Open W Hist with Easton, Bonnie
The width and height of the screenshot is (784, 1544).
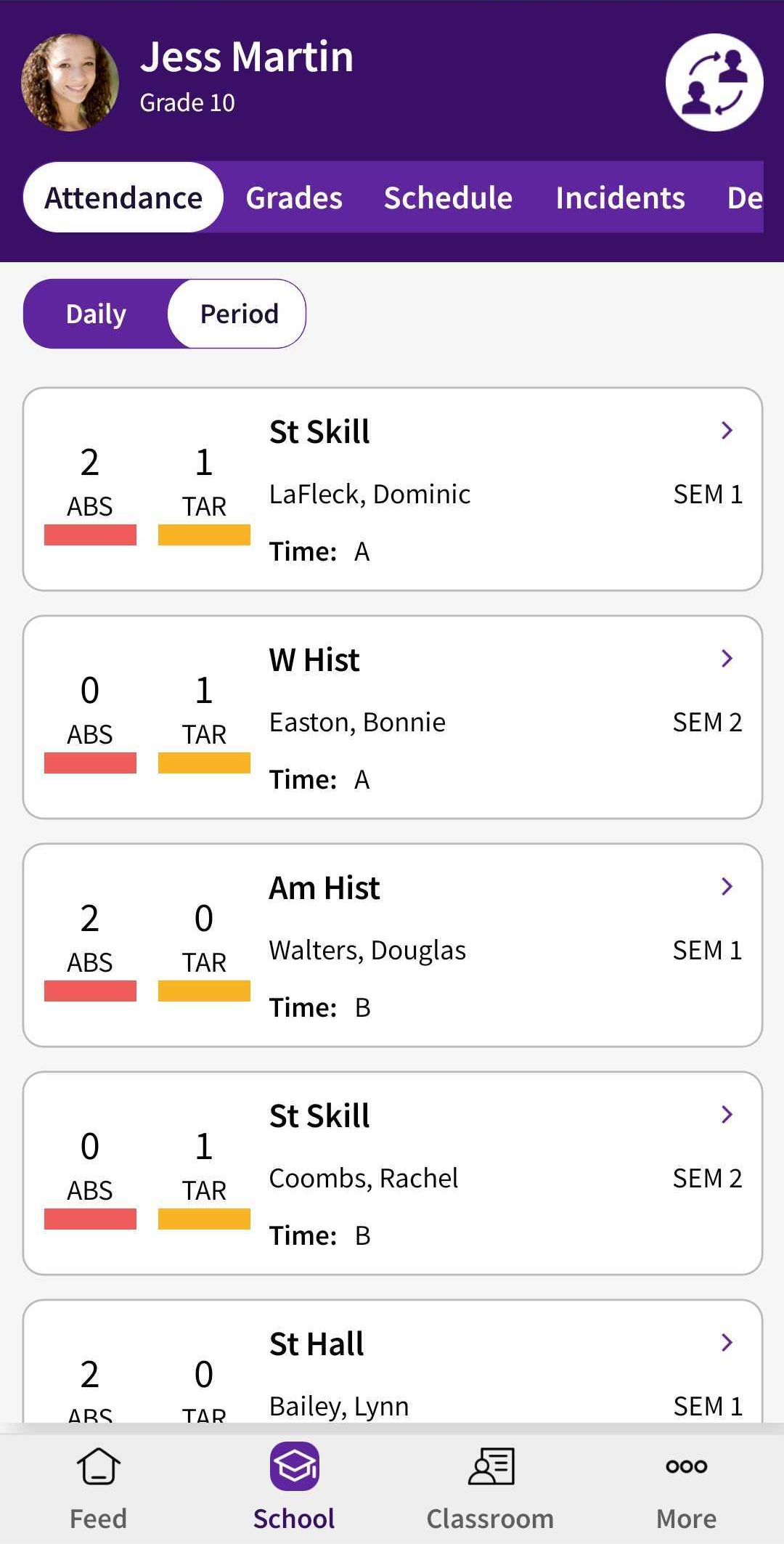point(393,718)
